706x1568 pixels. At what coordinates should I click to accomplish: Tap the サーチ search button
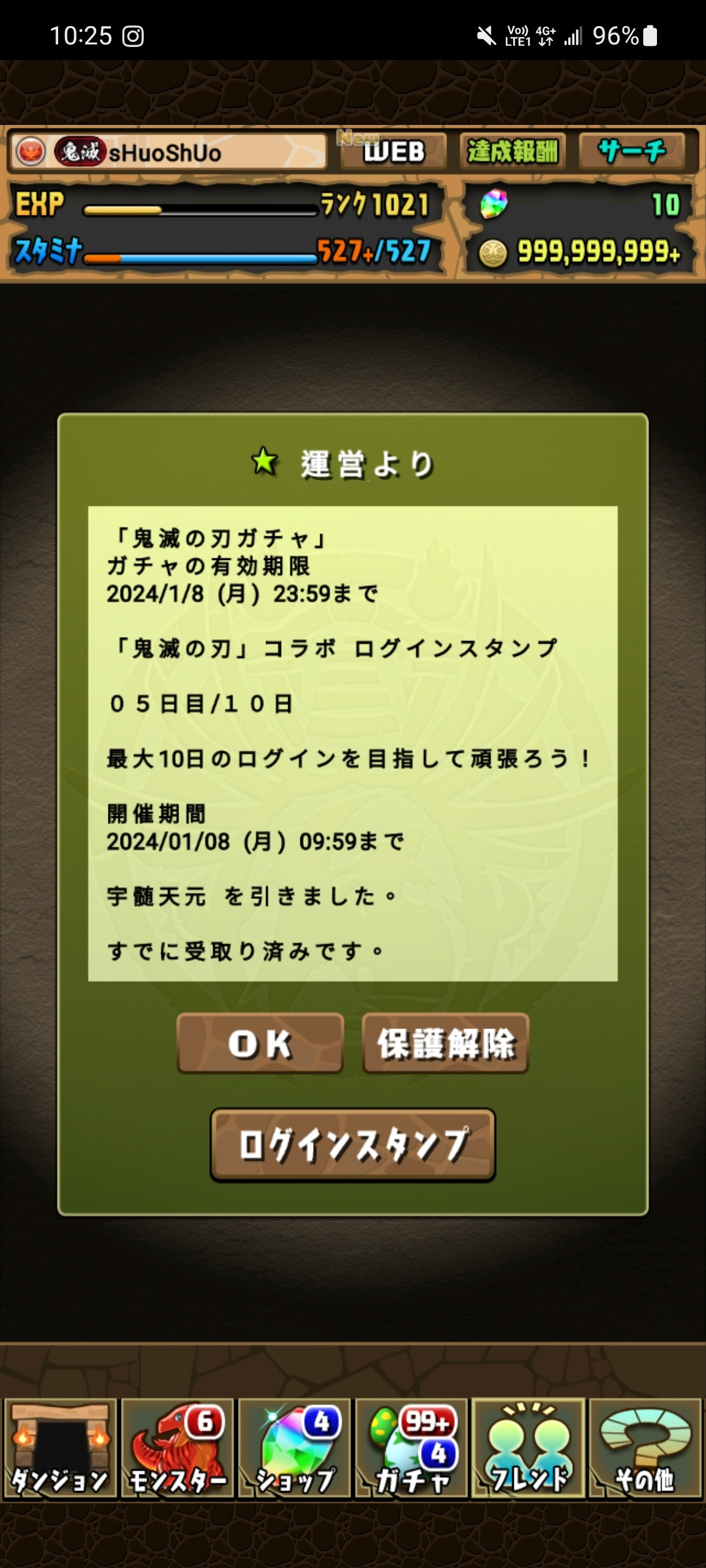click(631, 152)
